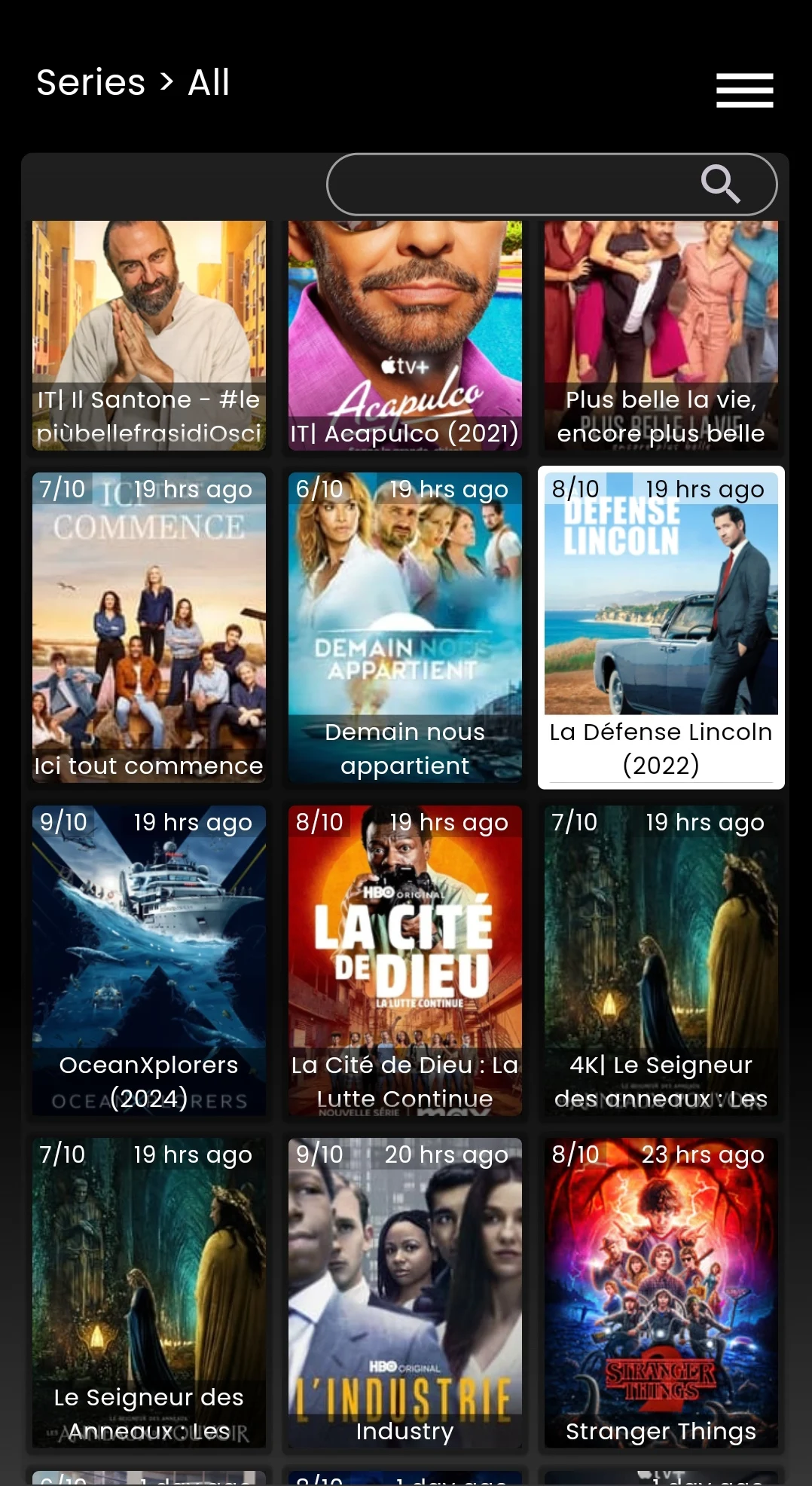Click the search magnifier icon
Viewport: 812px width, 1486px height.
pyautogui.click(x=721, y=183)
